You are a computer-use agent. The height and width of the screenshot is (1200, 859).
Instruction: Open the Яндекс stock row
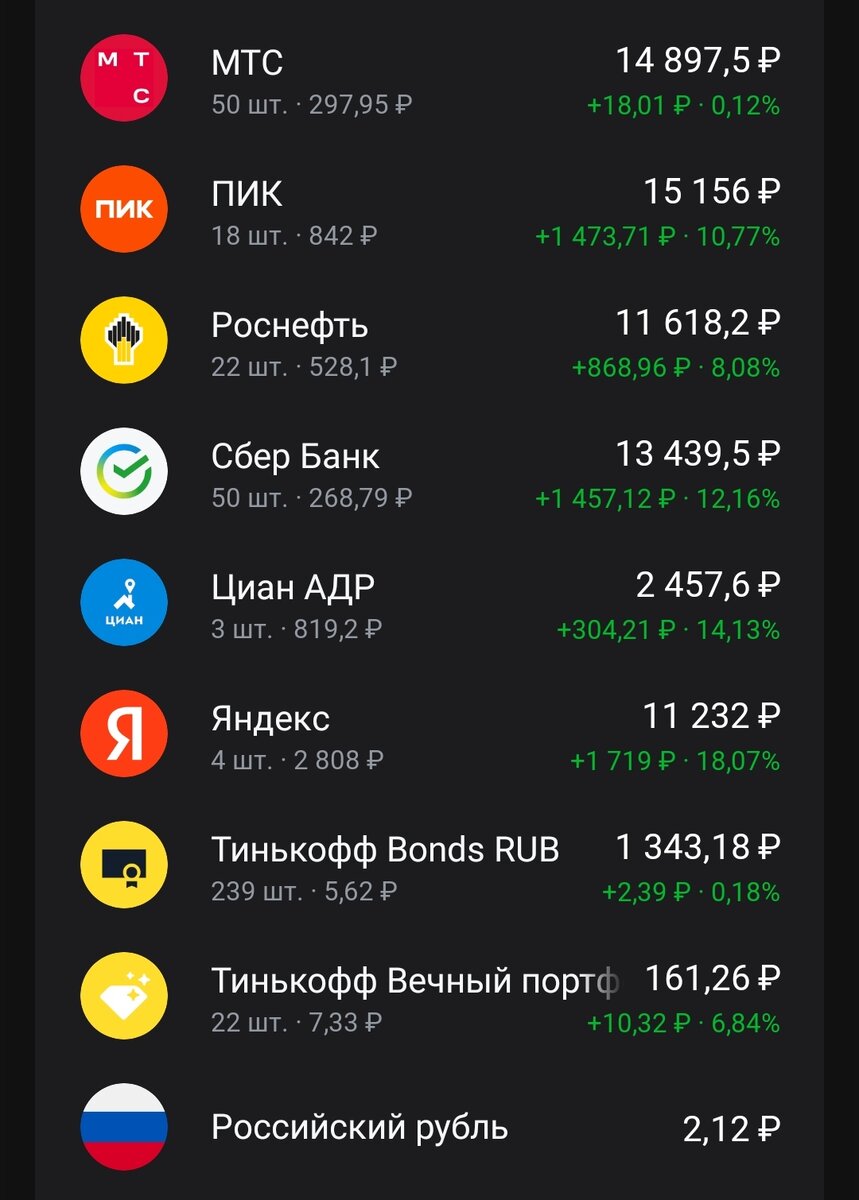pyautogui.click(x=430, y=735)
